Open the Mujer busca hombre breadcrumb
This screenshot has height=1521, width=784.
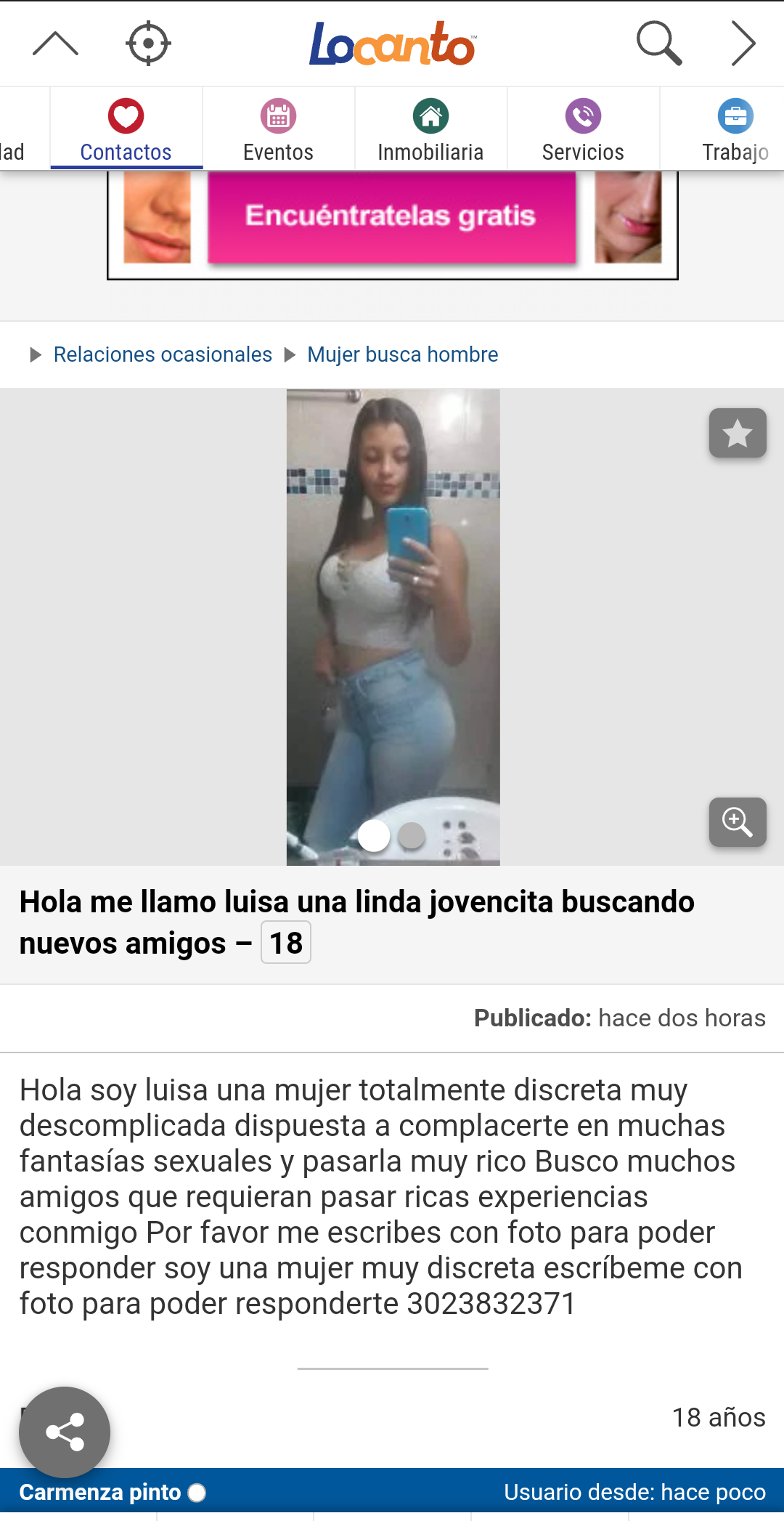point(402,354)
